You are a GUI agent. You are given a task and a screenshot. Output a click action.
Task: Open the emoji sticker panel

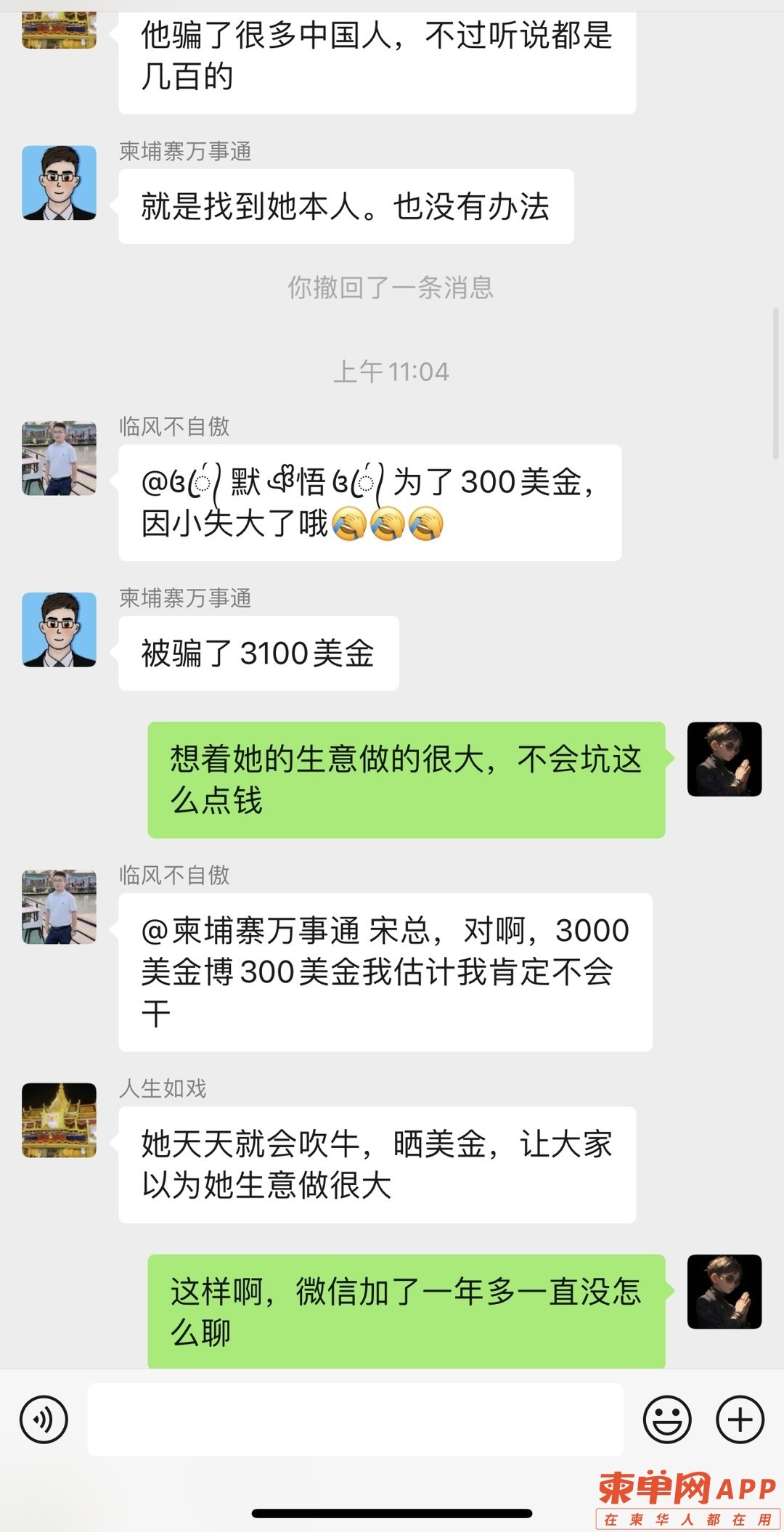click(666, 1419)
